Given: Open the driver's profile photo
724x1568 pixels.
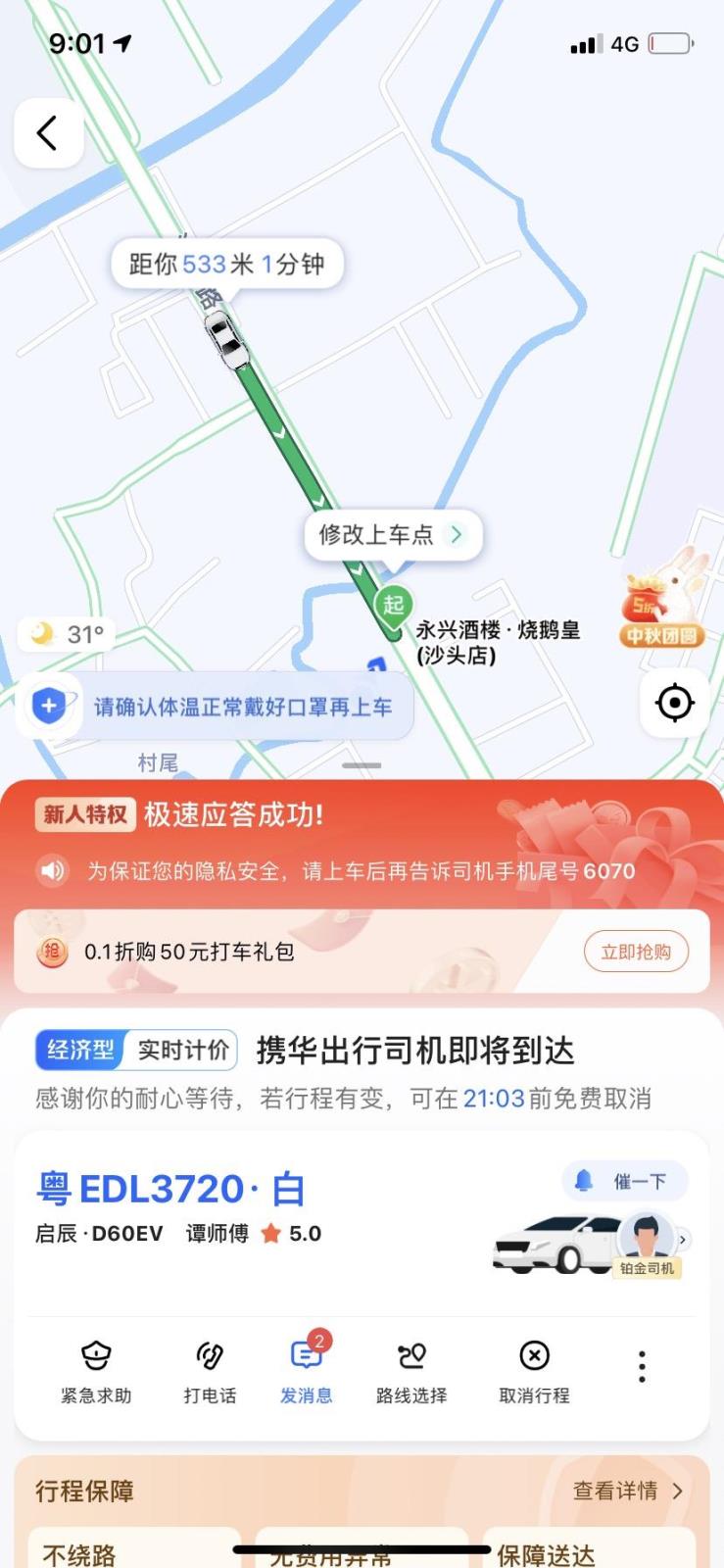Looking at the screenshot, I should 647,1237.
